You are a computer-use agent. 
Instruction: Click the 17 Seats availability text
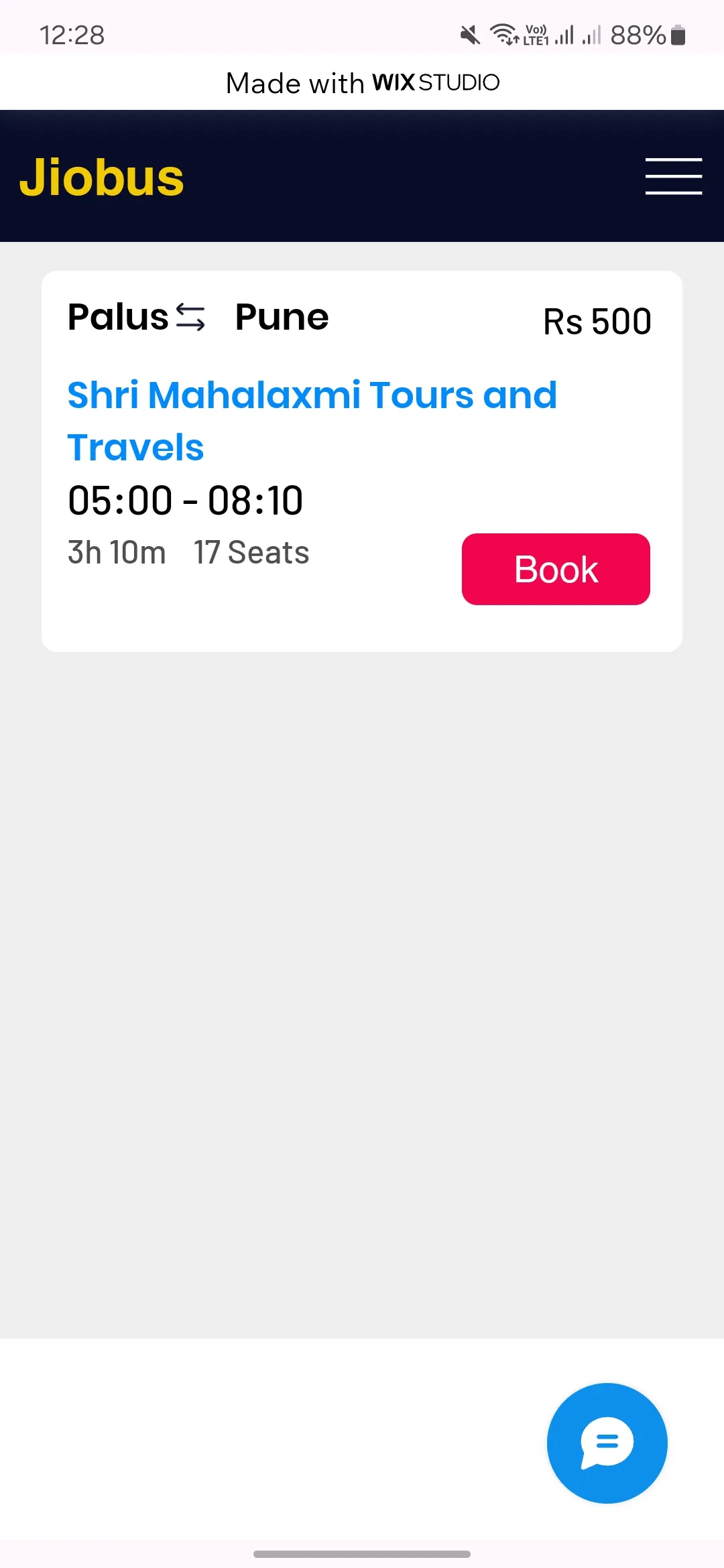click(x=251, y=552)
